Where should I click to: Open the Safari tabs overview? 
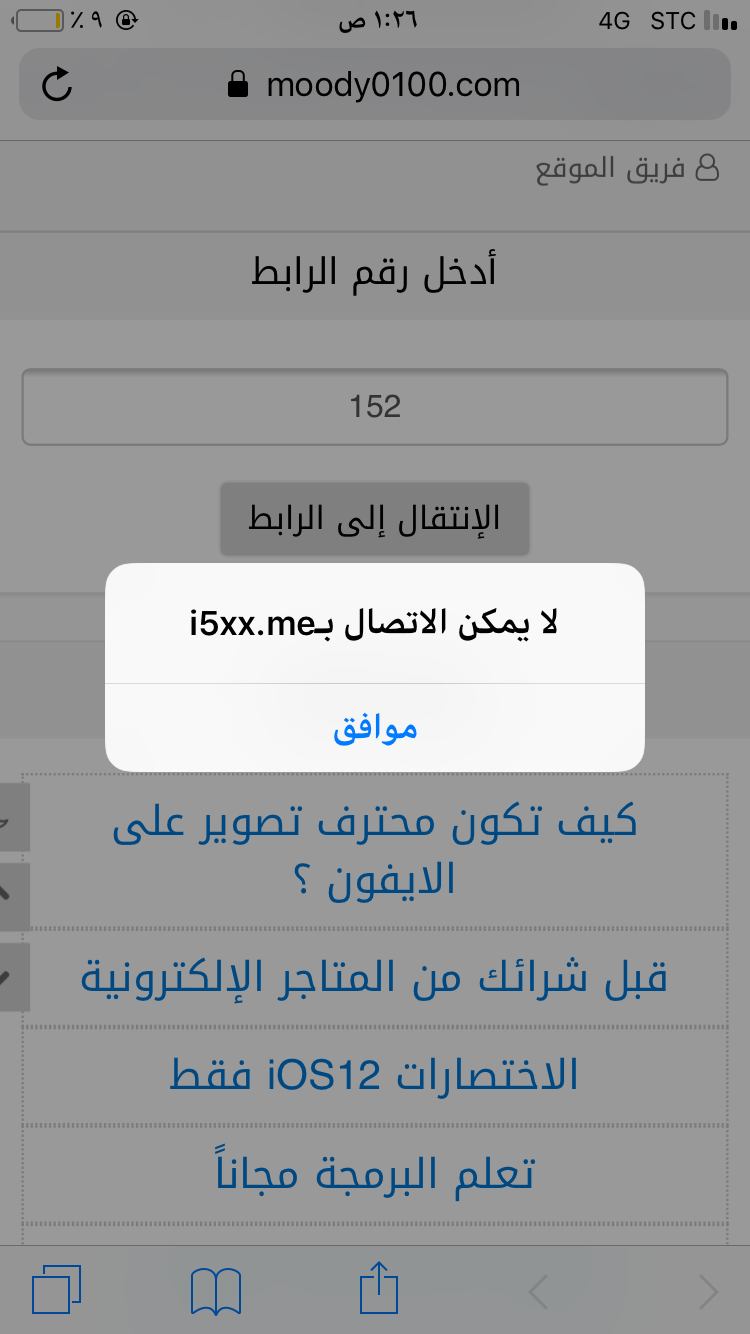(x=56, y=1290)
